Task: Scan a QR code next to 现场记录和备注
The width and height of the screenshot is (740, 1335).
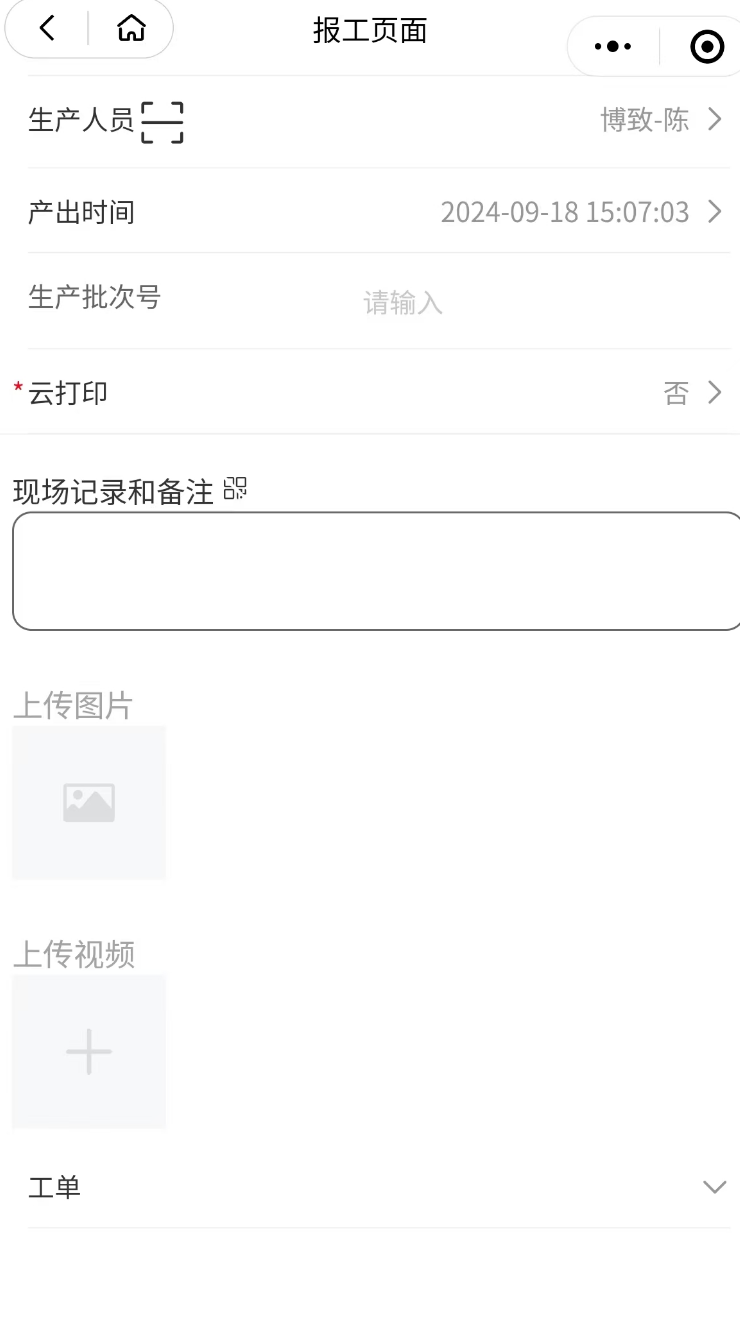Action: [235, 488]
